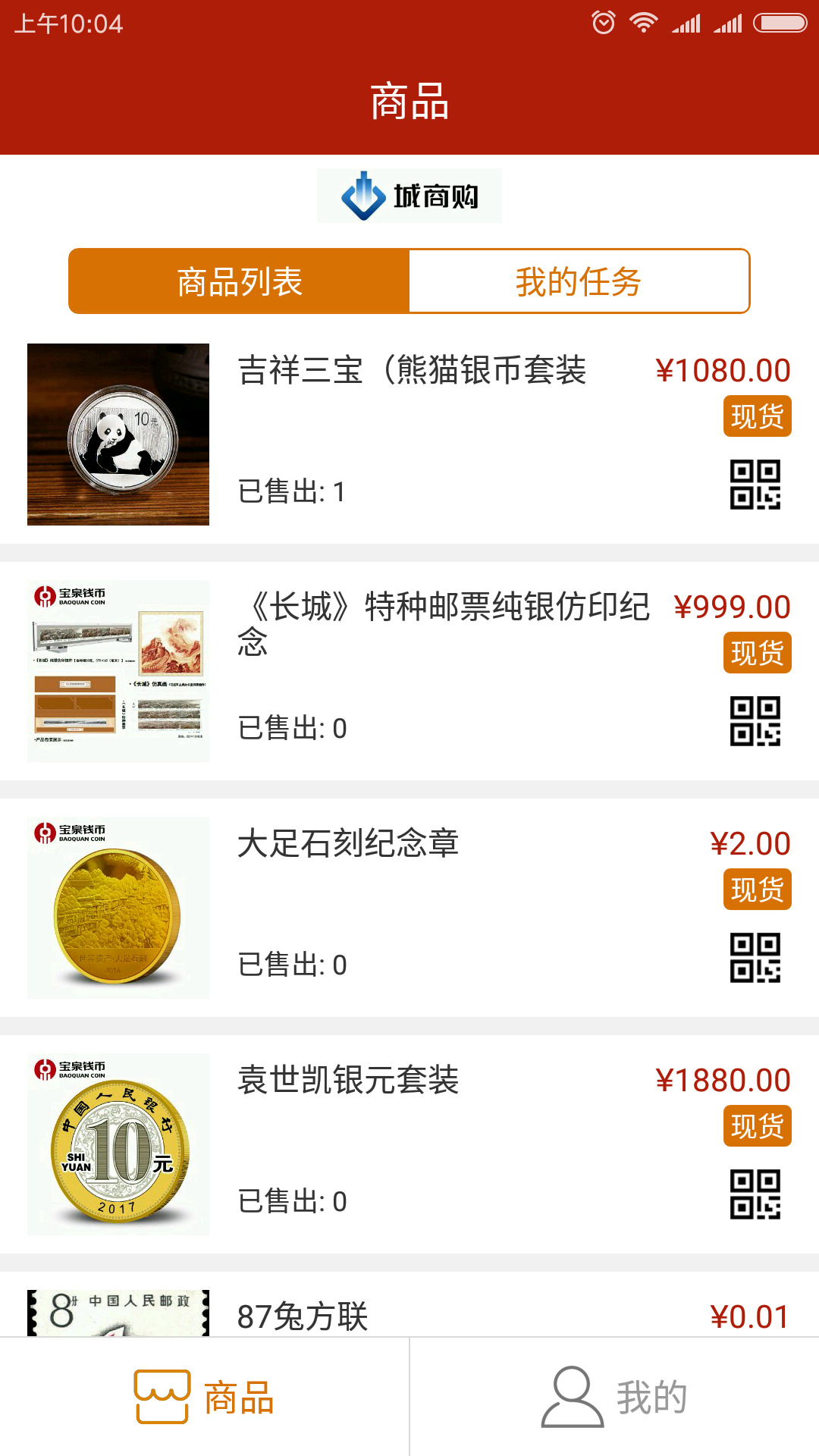Open the 袁世凯银元套装 product
This screenshot has height=1456, width=819.
(348, 1080)
